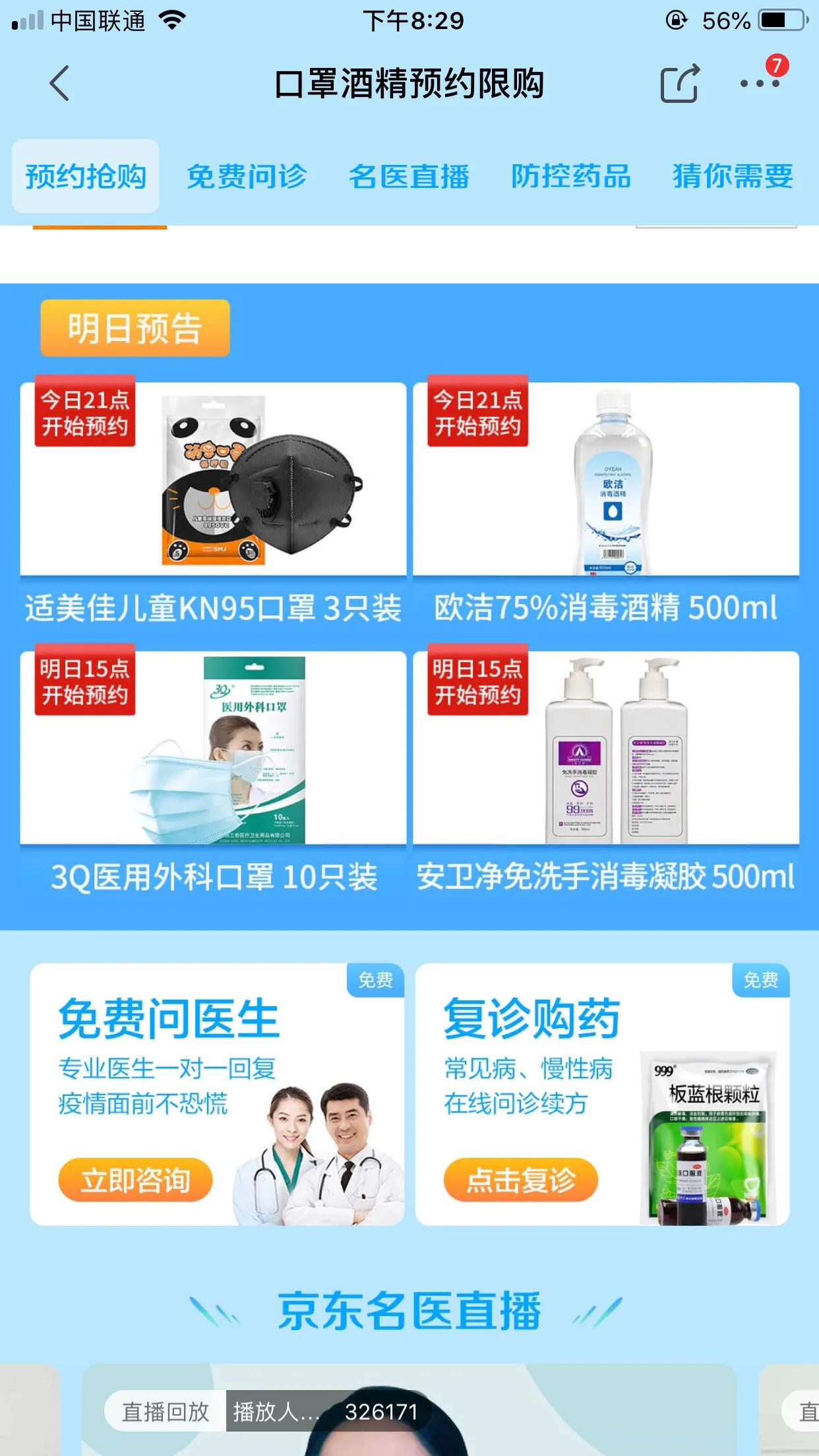Open the 防控药品 tab

point(573,177)
